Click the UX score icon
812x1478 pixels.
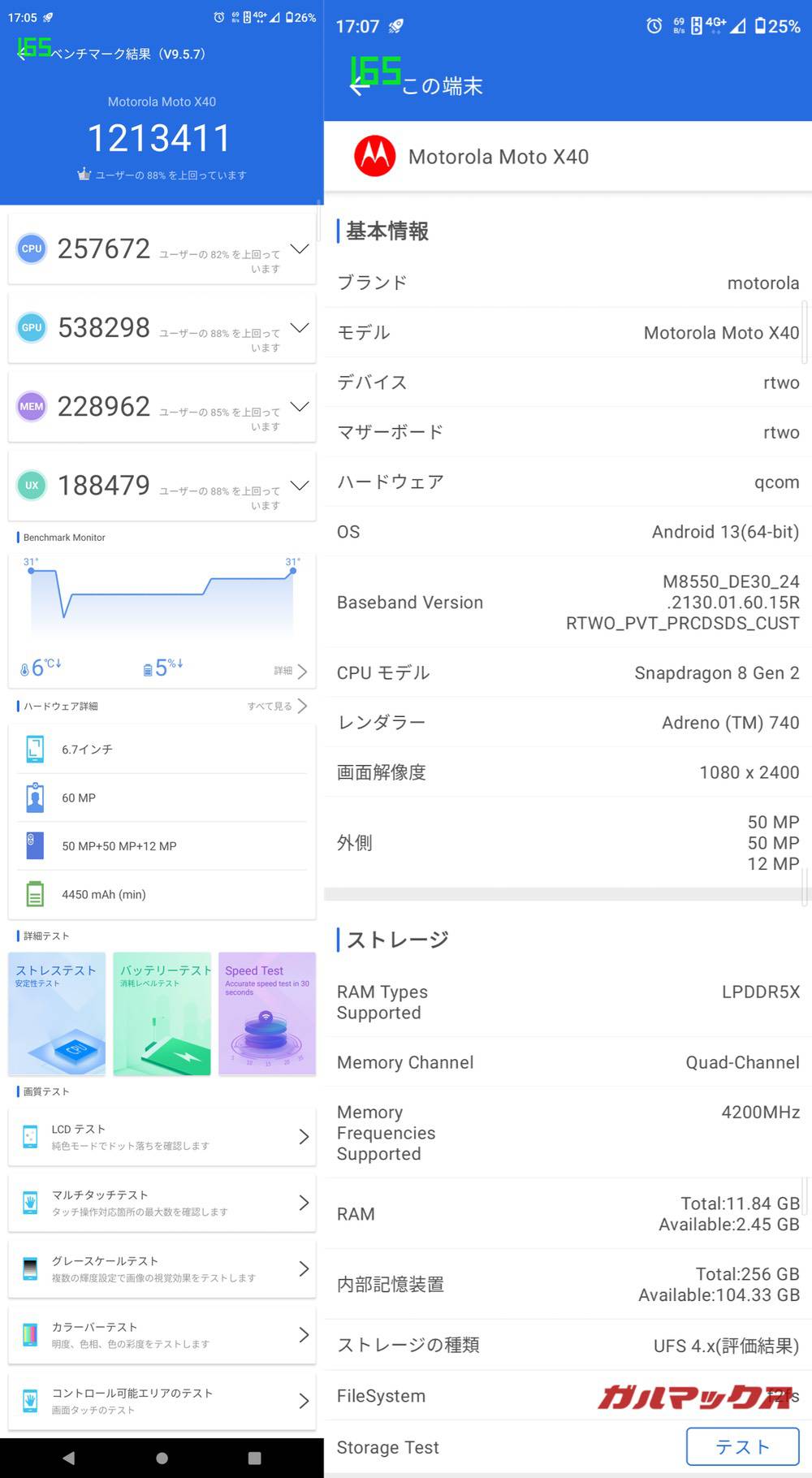31,485
